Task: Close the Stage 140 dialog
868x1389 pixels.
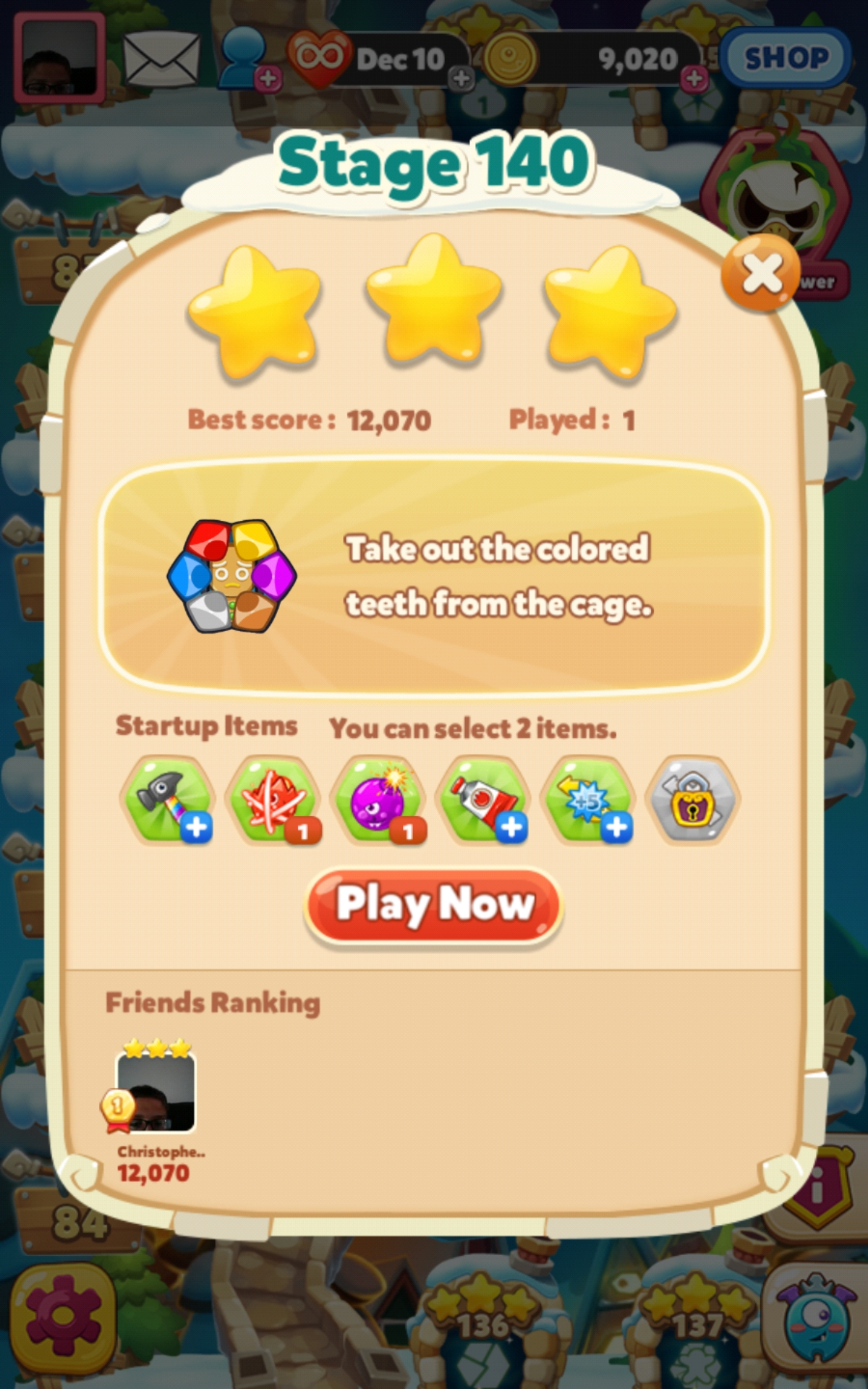Action: [759, 273]
